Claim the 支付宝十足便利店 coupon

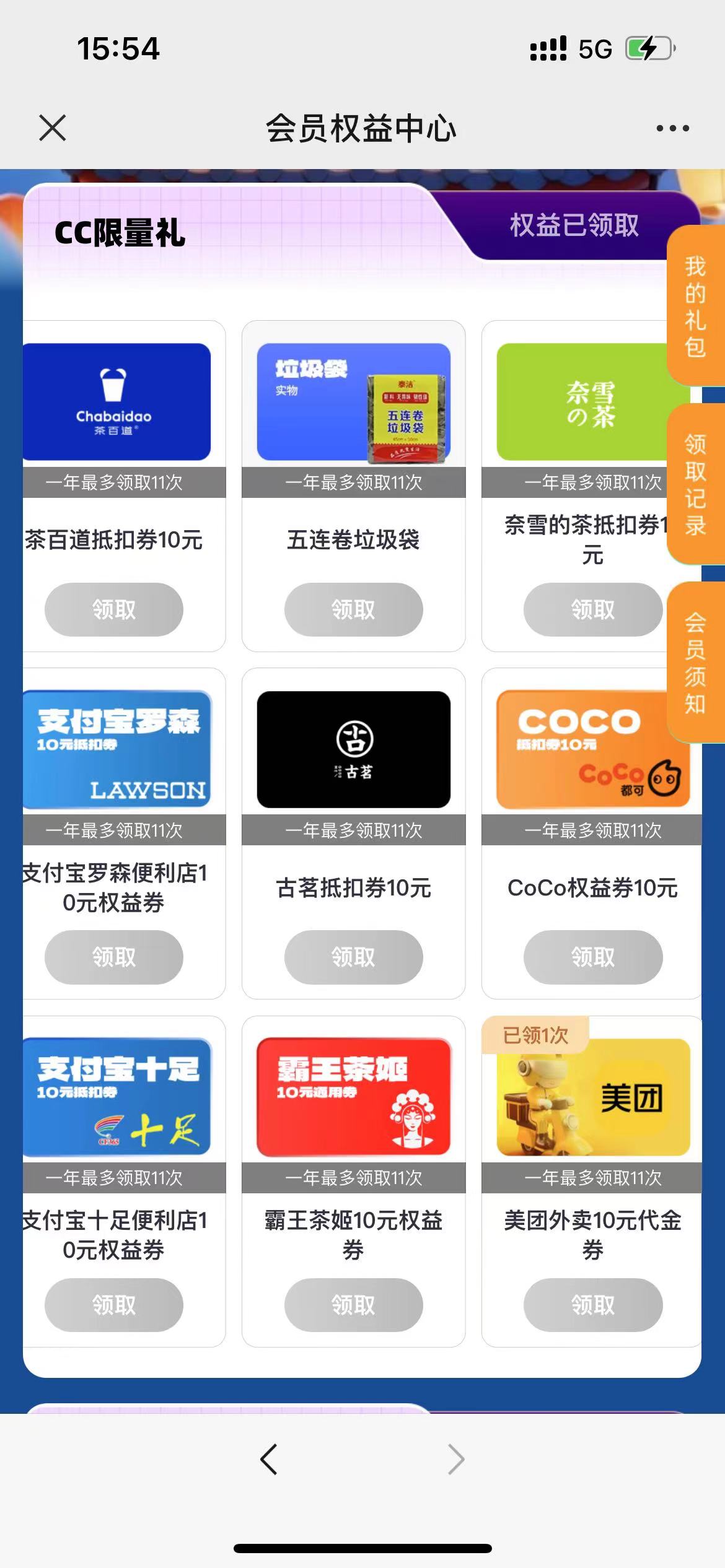[x=113, y=1305]
